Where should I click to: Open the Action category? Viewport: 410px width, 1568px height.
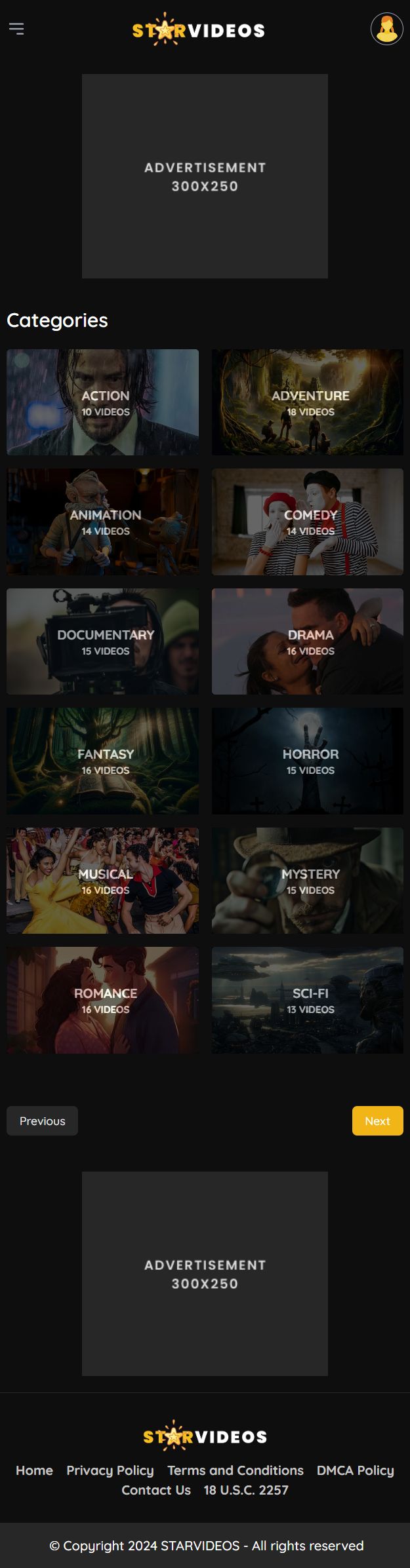(102, 402)
